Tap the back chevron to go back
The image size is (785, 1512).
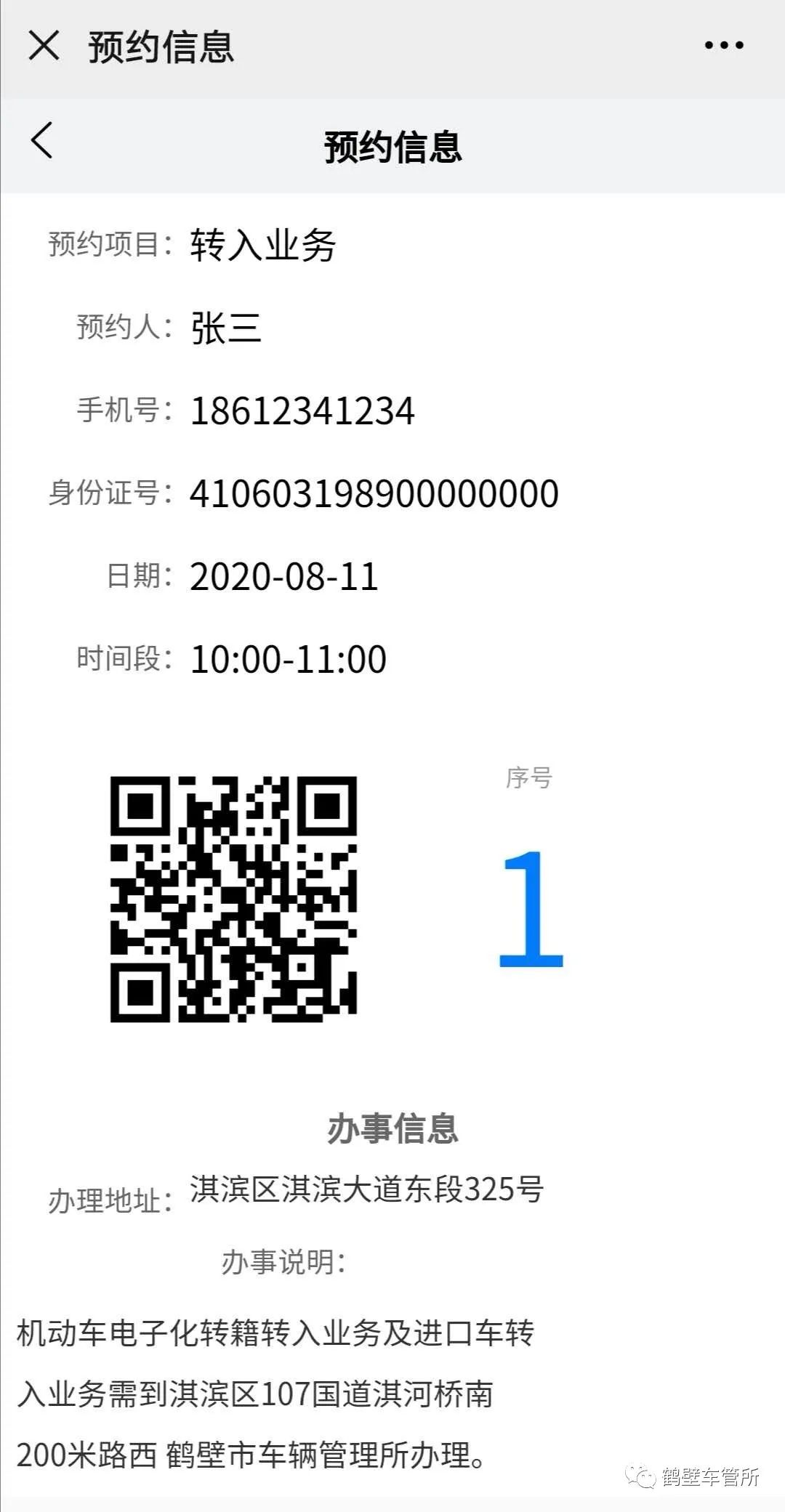[x=41, y=145]
